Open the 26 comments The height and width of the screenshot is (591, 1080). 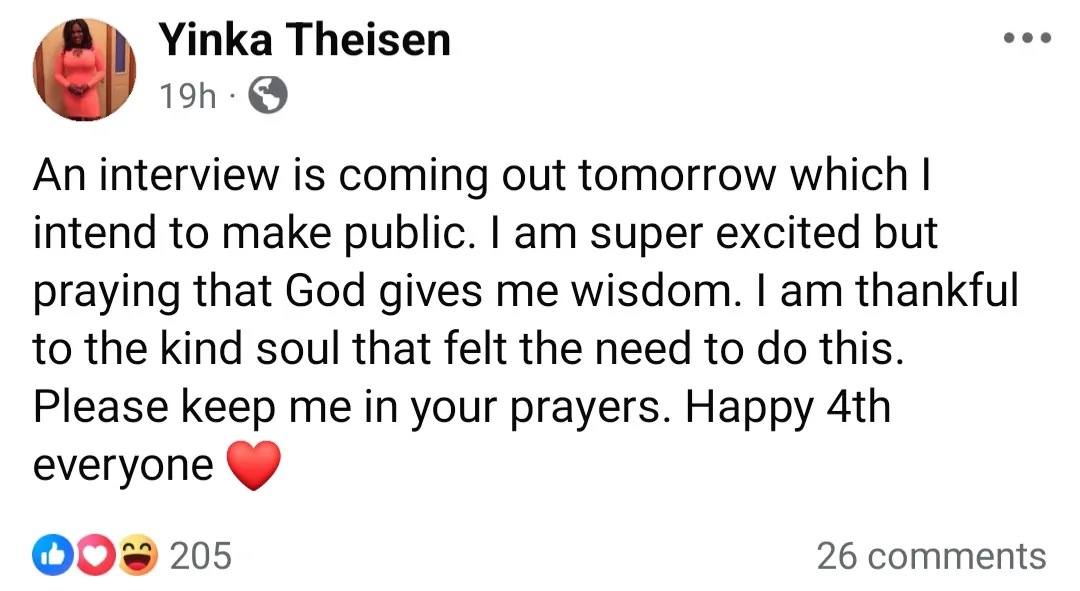click(x=930, y=555)
